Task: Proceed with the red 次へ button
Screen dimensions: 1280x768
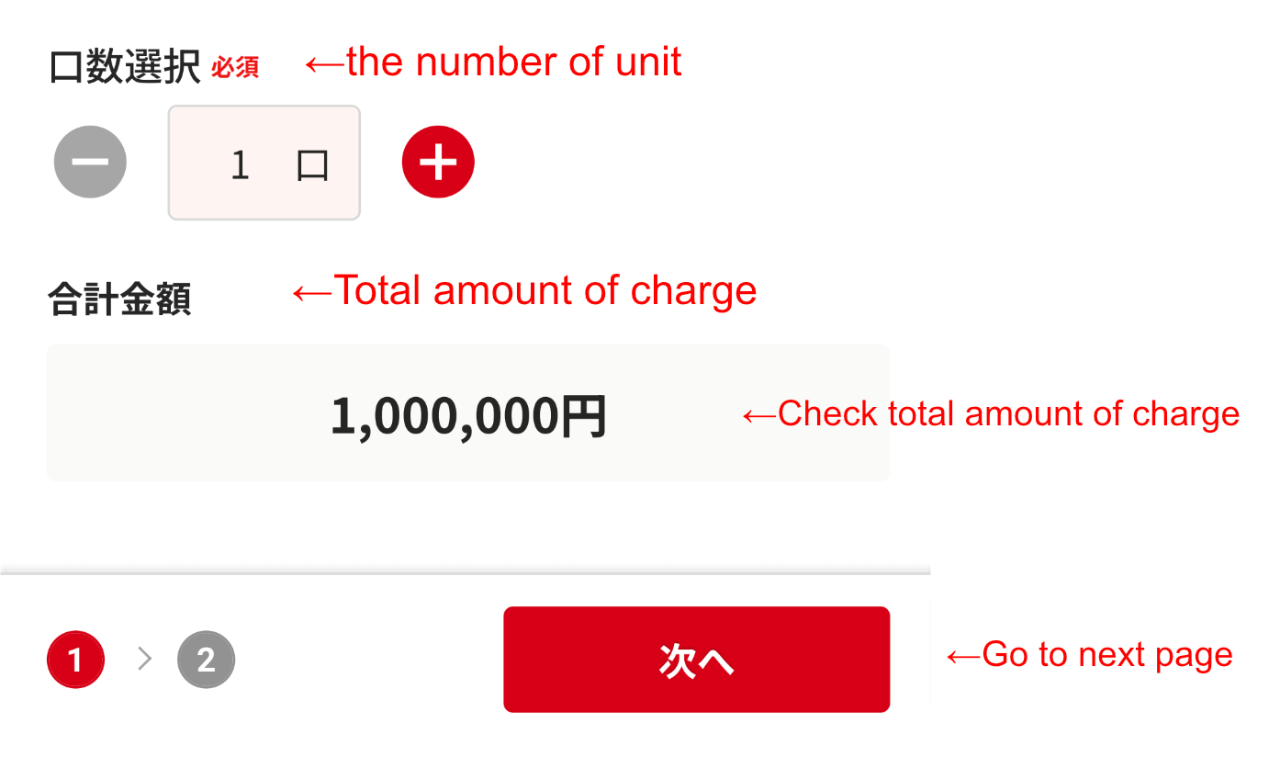Action: tap(696, 659)
